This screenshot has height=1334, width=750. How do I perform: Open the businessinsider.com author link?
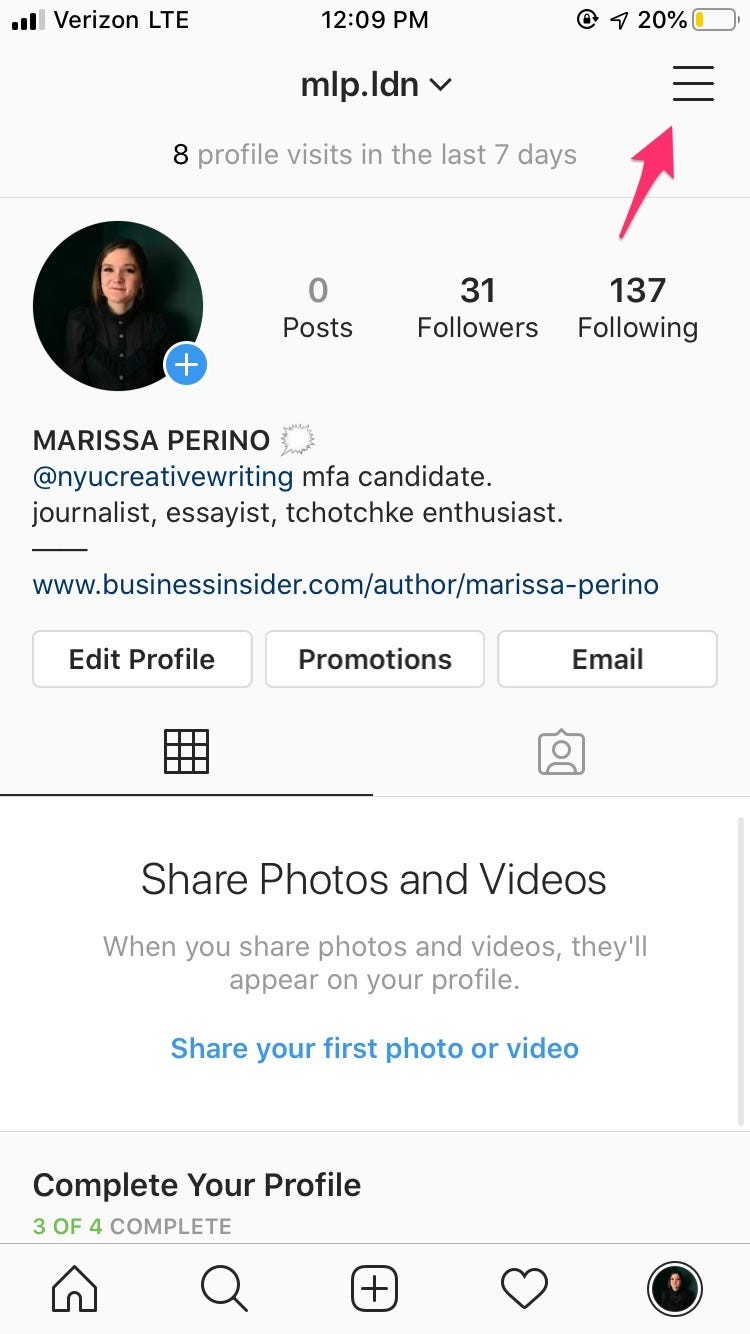click(x=344, y=584)
